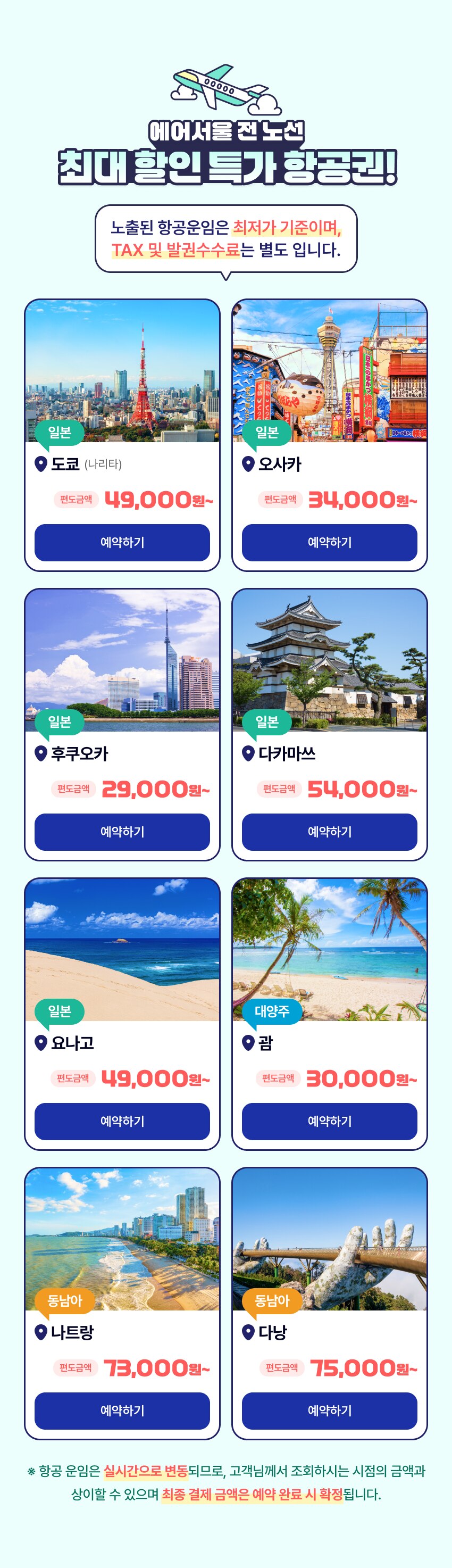
Task: Reserve the 후쿠오카 29,000원 fare
Action: point(122,832)
